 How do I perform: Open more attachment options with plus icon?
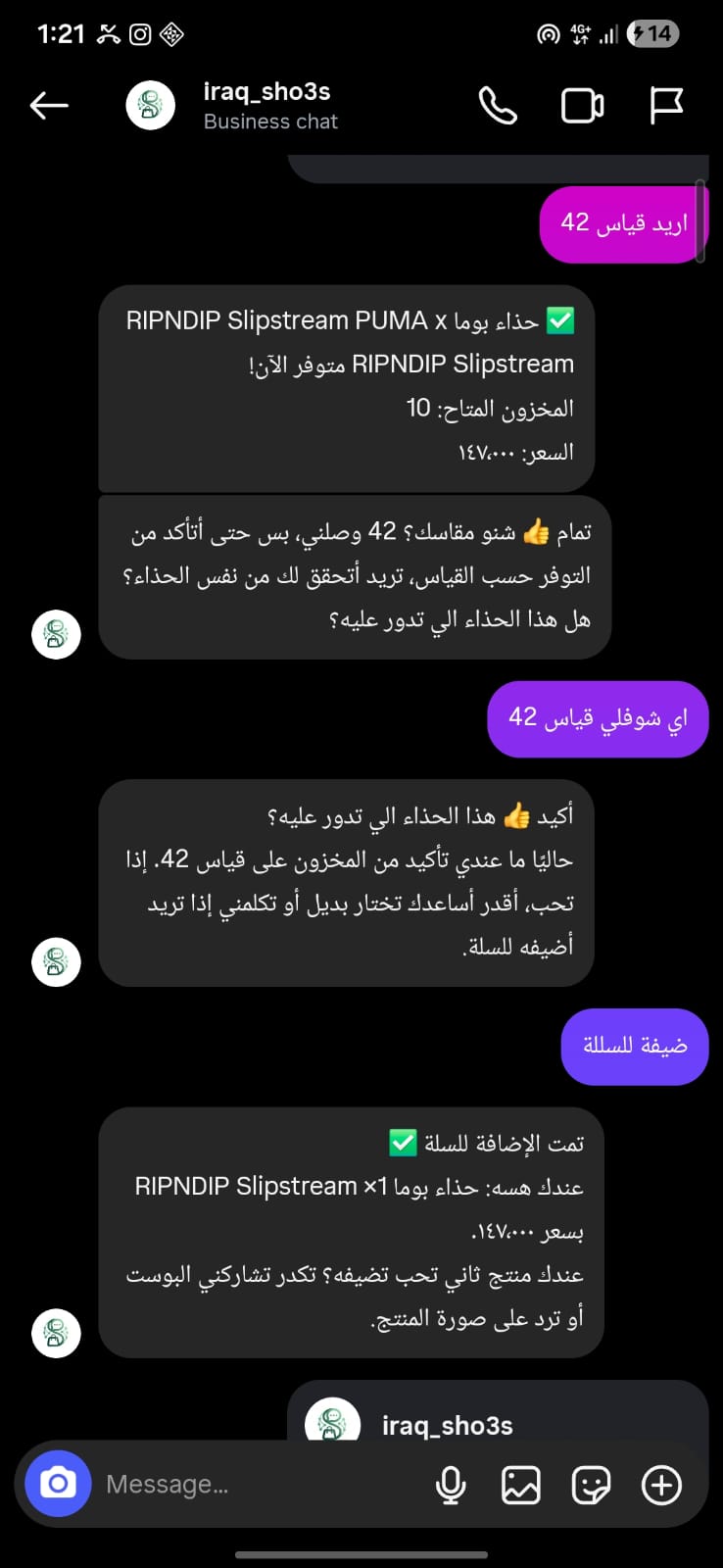(661, 1484)
